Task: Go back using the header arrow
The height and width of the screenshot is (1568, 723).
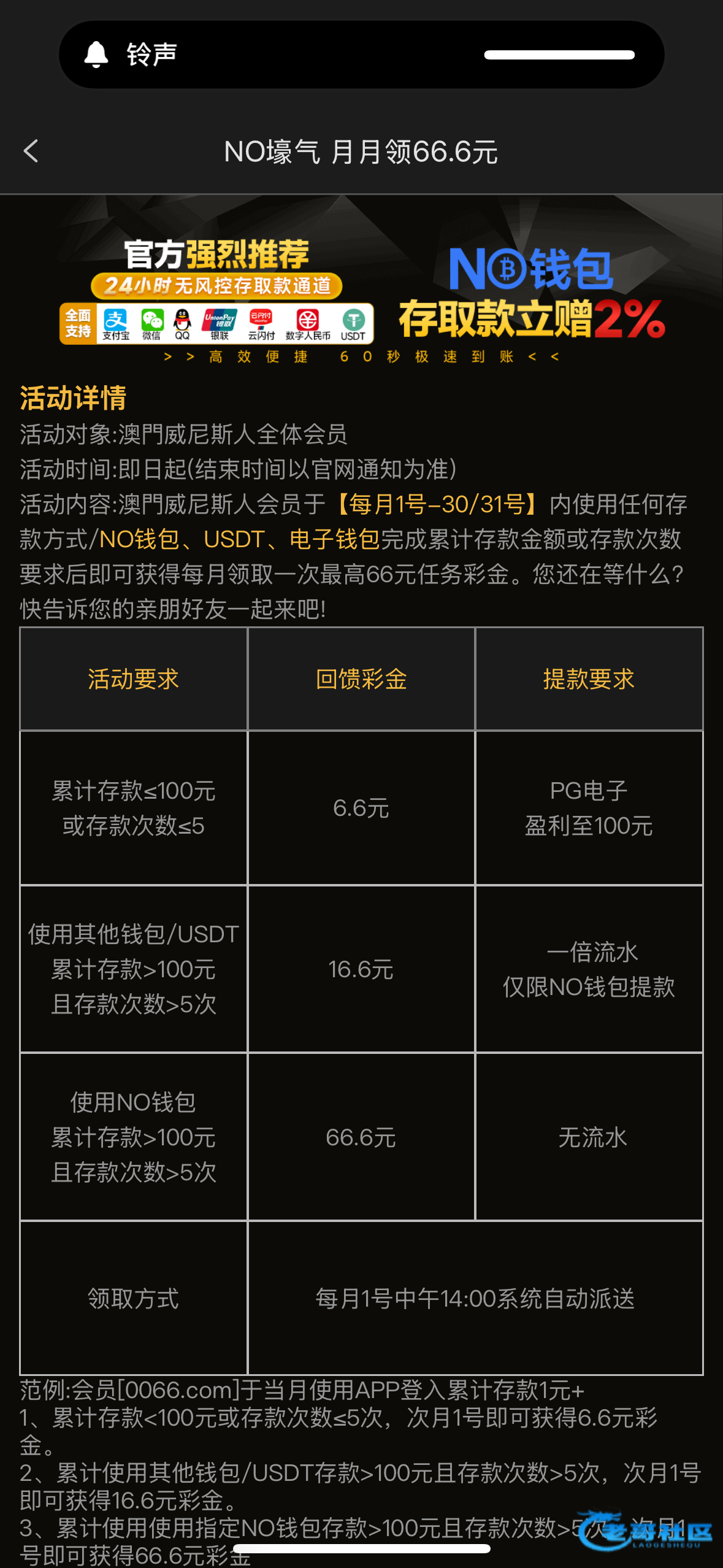Action: (x=31, y=151)
